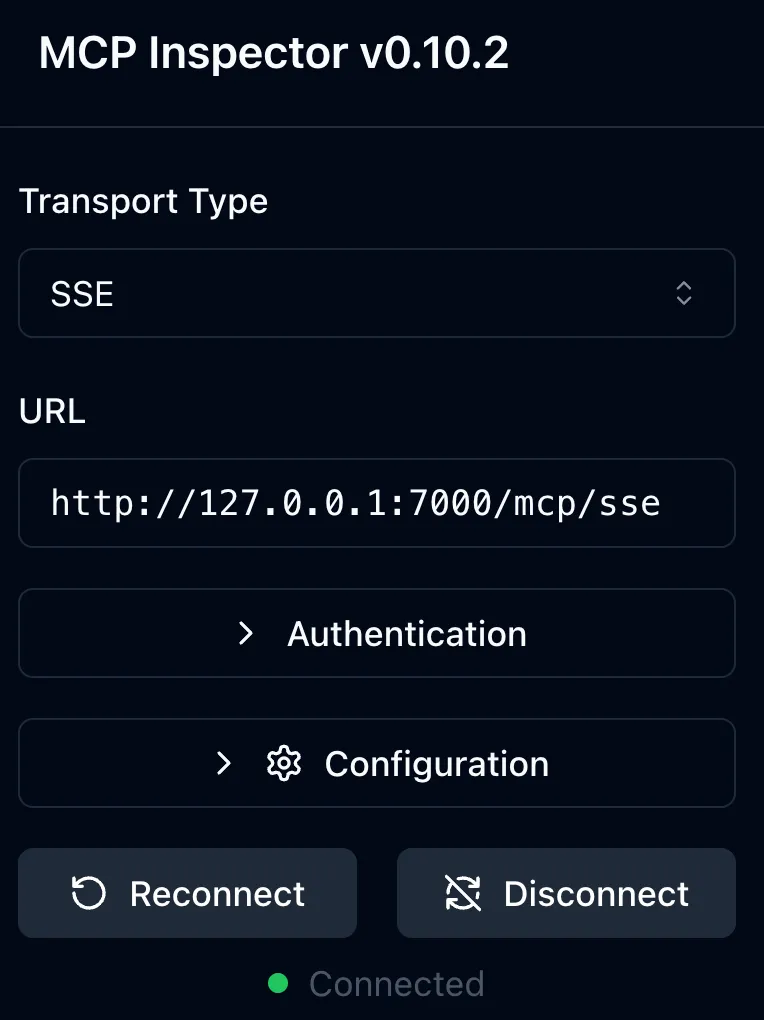764x1020 pixels.
Task: Expand the Configuration section
Action: [376, 763]
